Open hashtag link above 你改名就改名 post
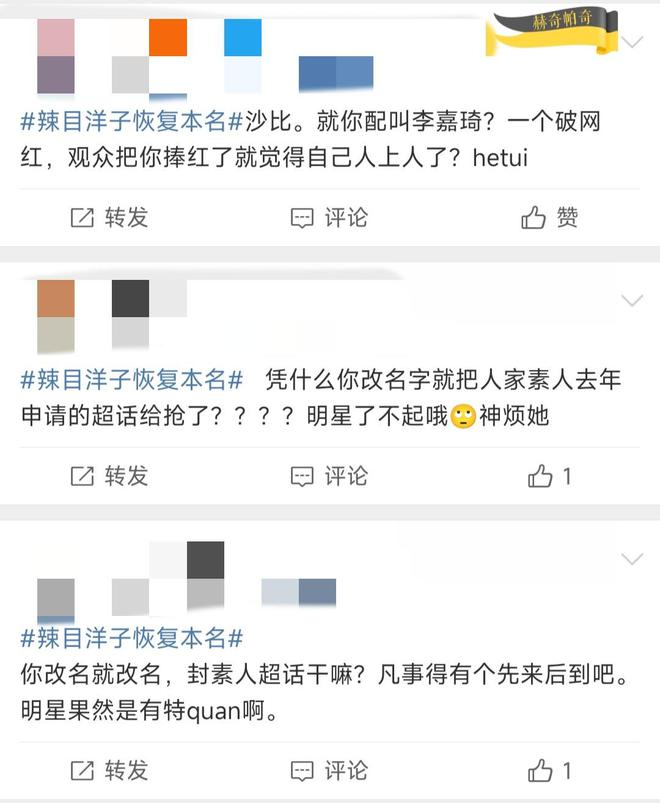660x803 pixels. pos(132,638)
